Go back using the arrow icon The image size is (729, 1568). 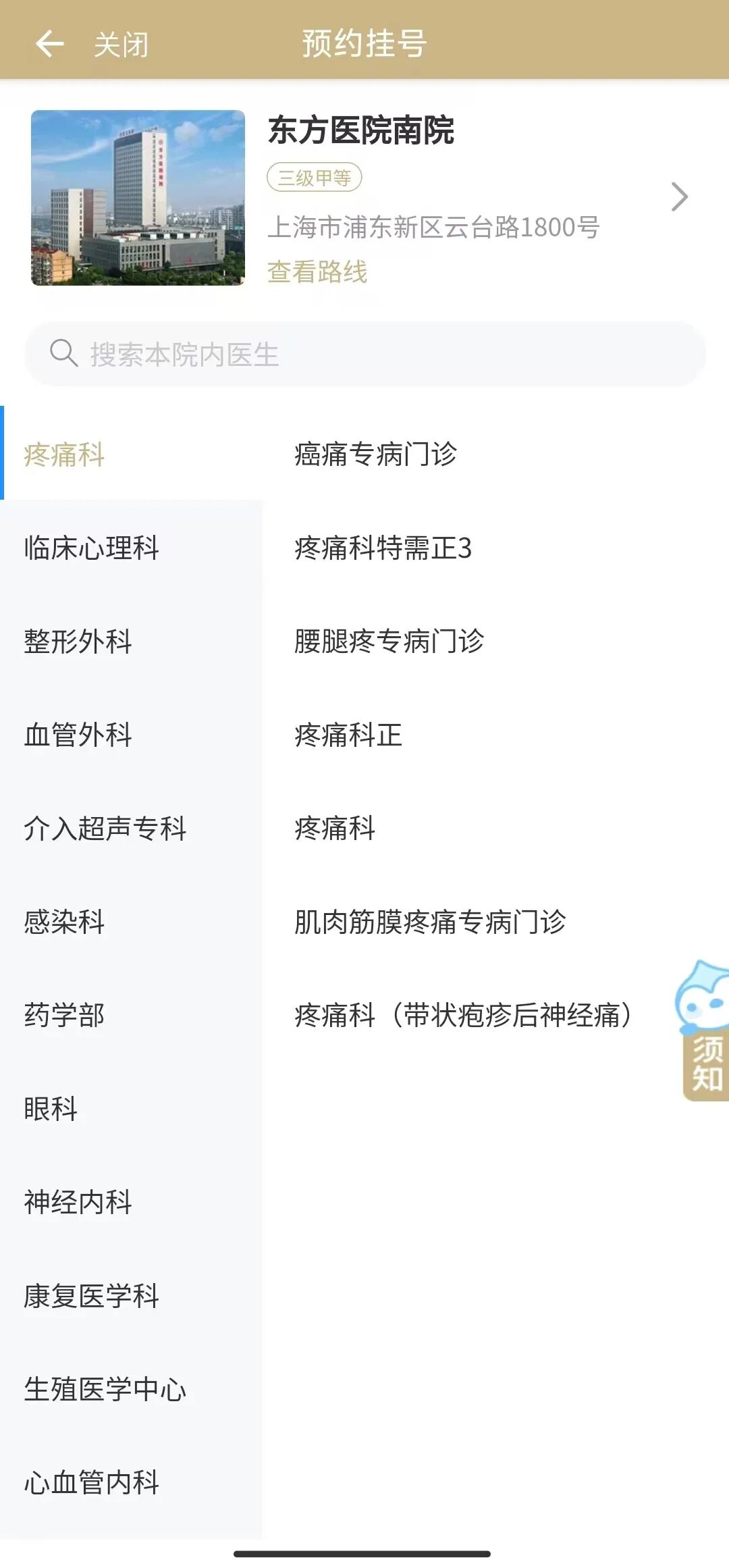pos(49,44)
